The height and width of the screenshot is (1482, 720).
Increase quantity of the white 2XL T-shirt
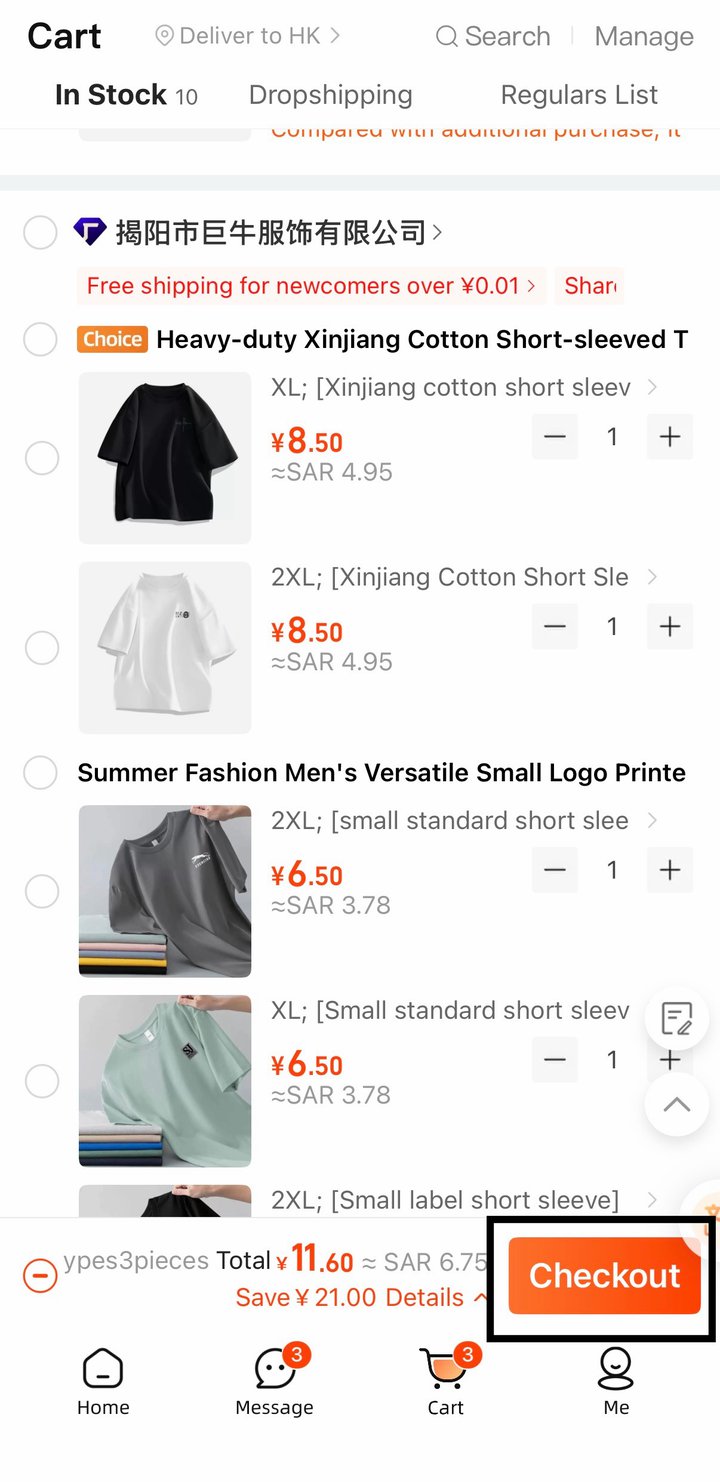(670, 627)
